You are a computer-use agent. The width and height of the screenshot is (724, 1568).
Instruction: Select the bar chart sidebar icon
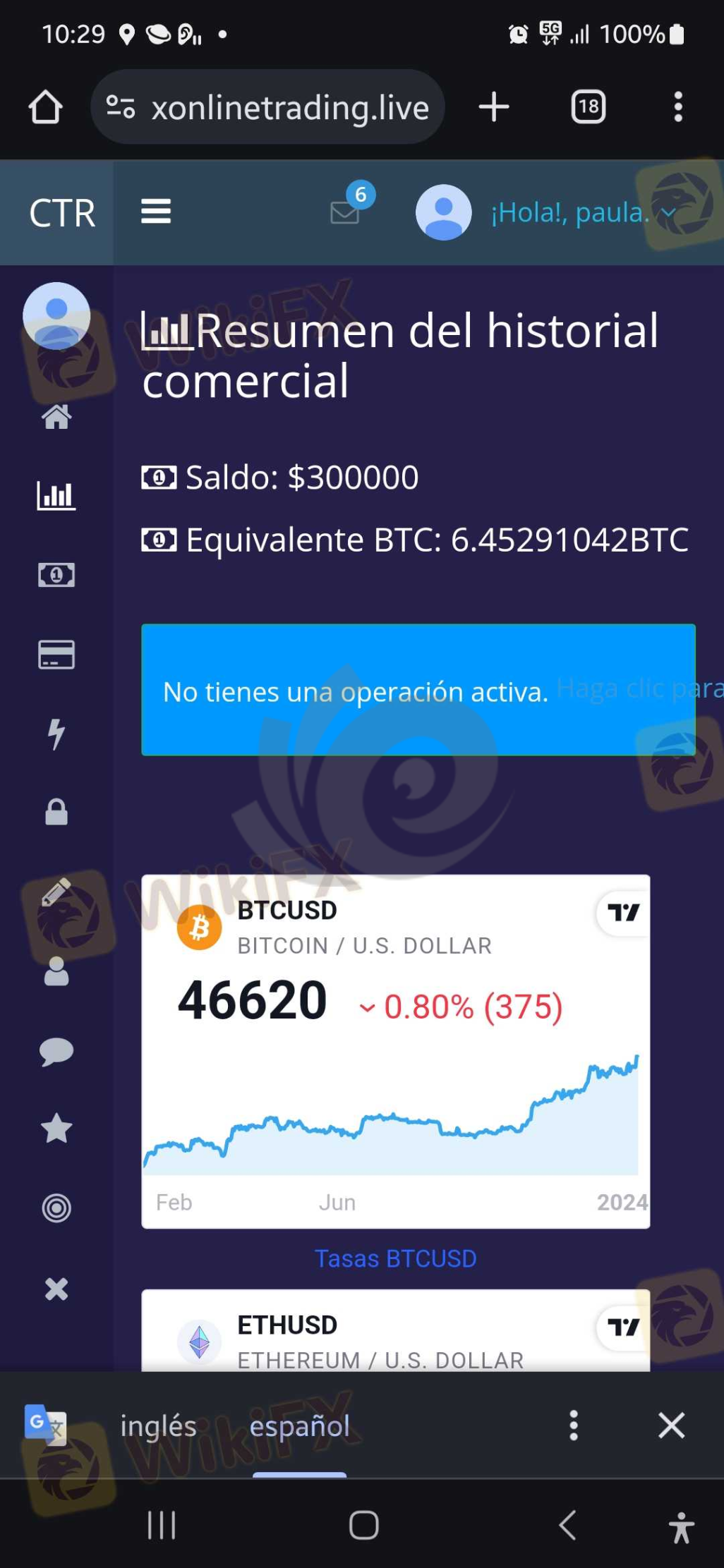[x=56, y=495]
